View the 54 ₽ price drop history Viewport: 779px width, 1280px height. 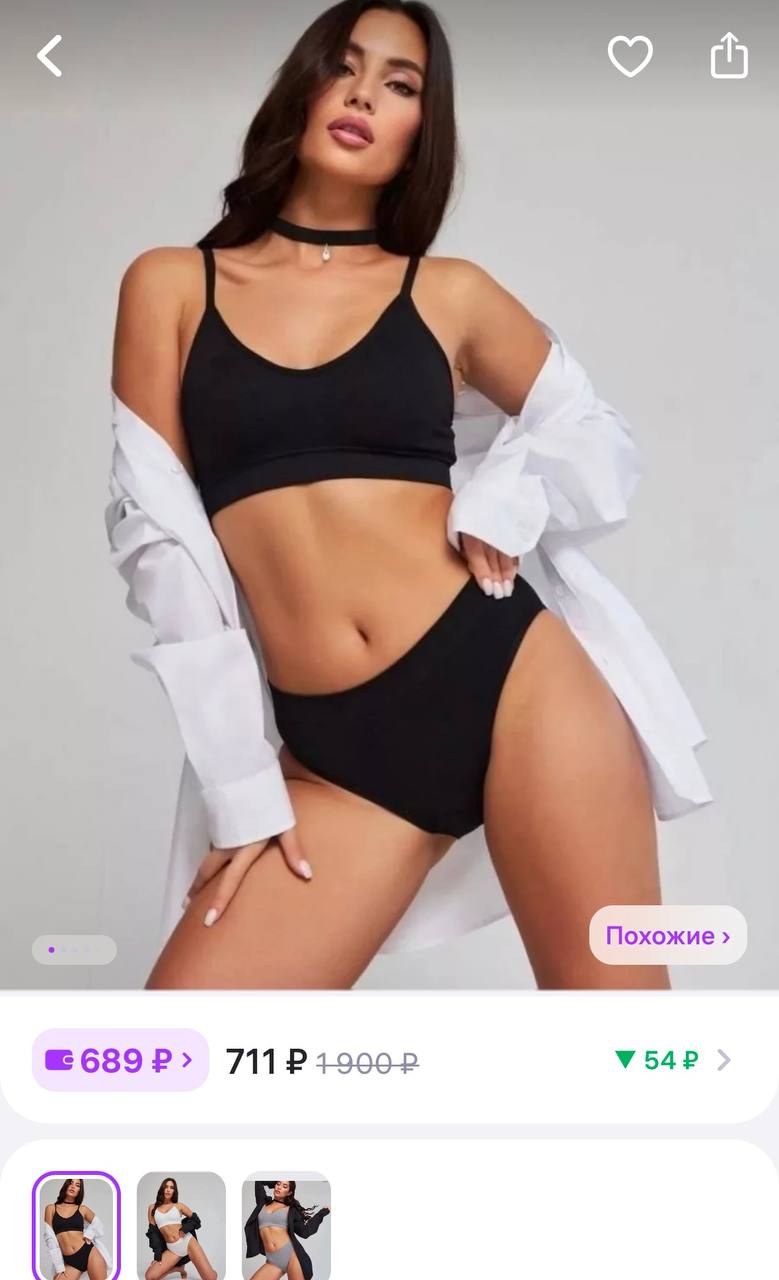pos(672,1060)
